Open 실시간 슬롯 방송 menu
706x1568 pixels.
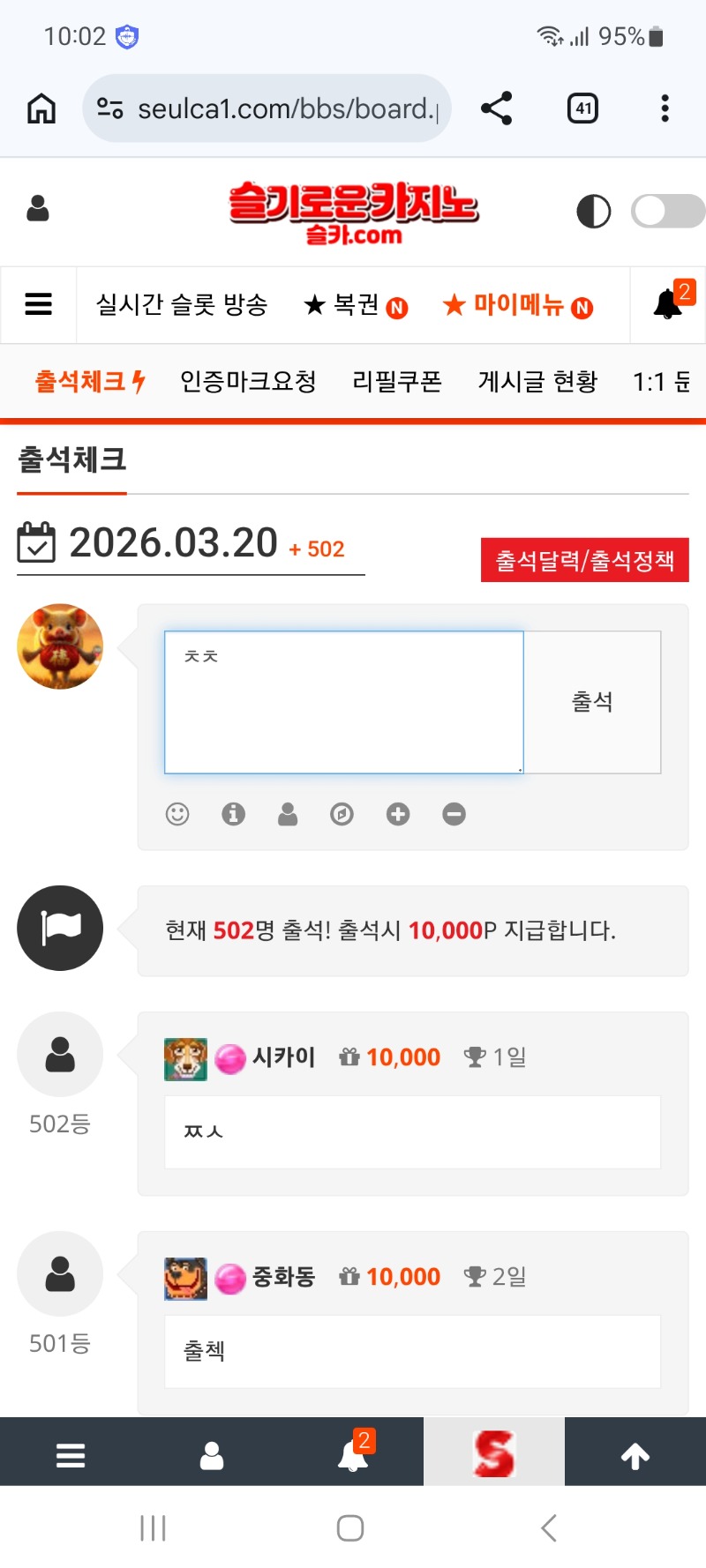182,305
